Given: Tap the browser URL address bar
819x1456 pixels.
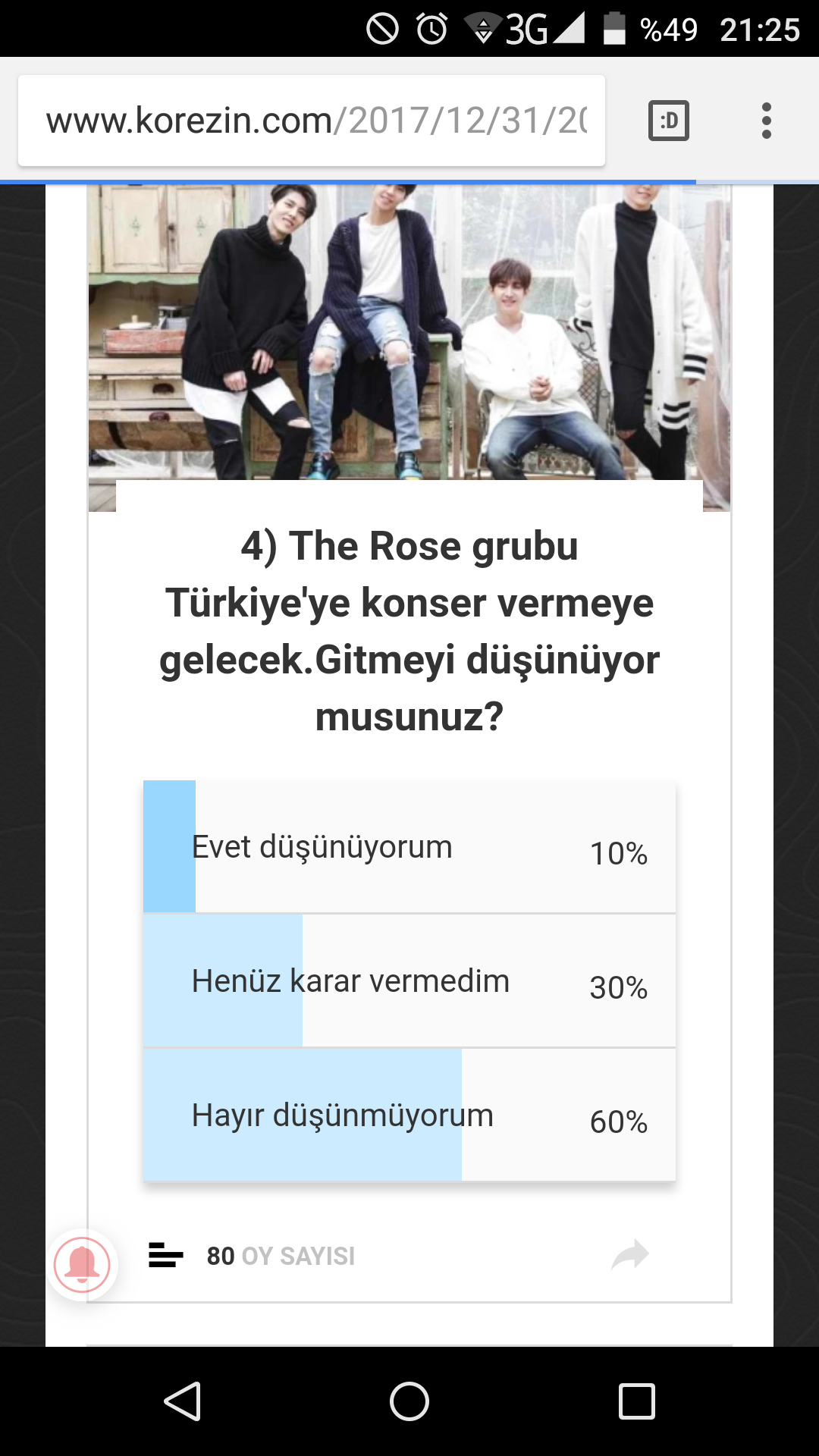Looking at the screenshot, I should (x=312, y=121).
